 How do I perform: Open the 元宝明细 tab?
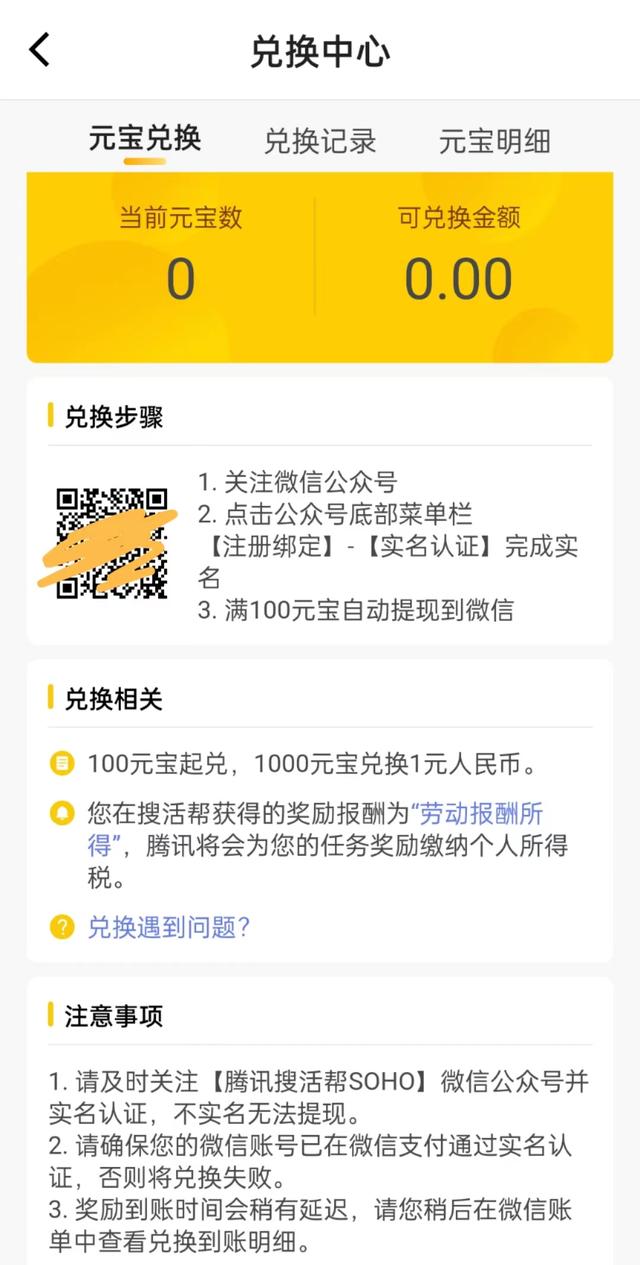click(x=495, y=141)
